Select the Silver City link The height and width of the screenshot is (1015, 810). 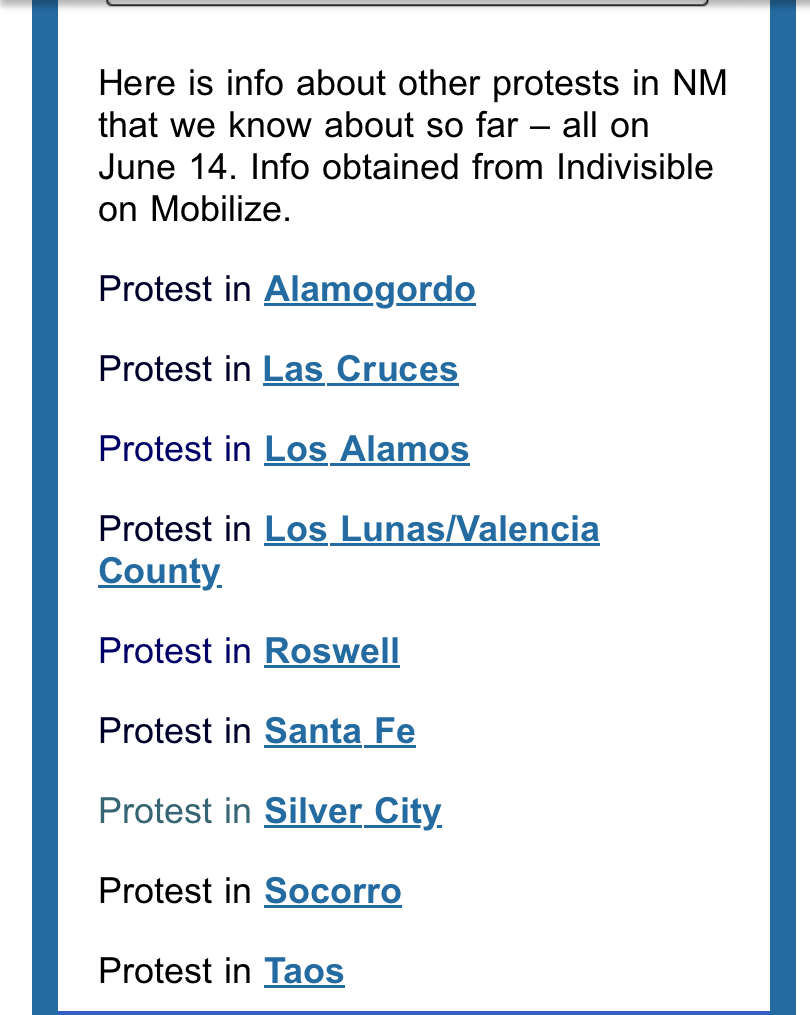[x=352, y=812]
